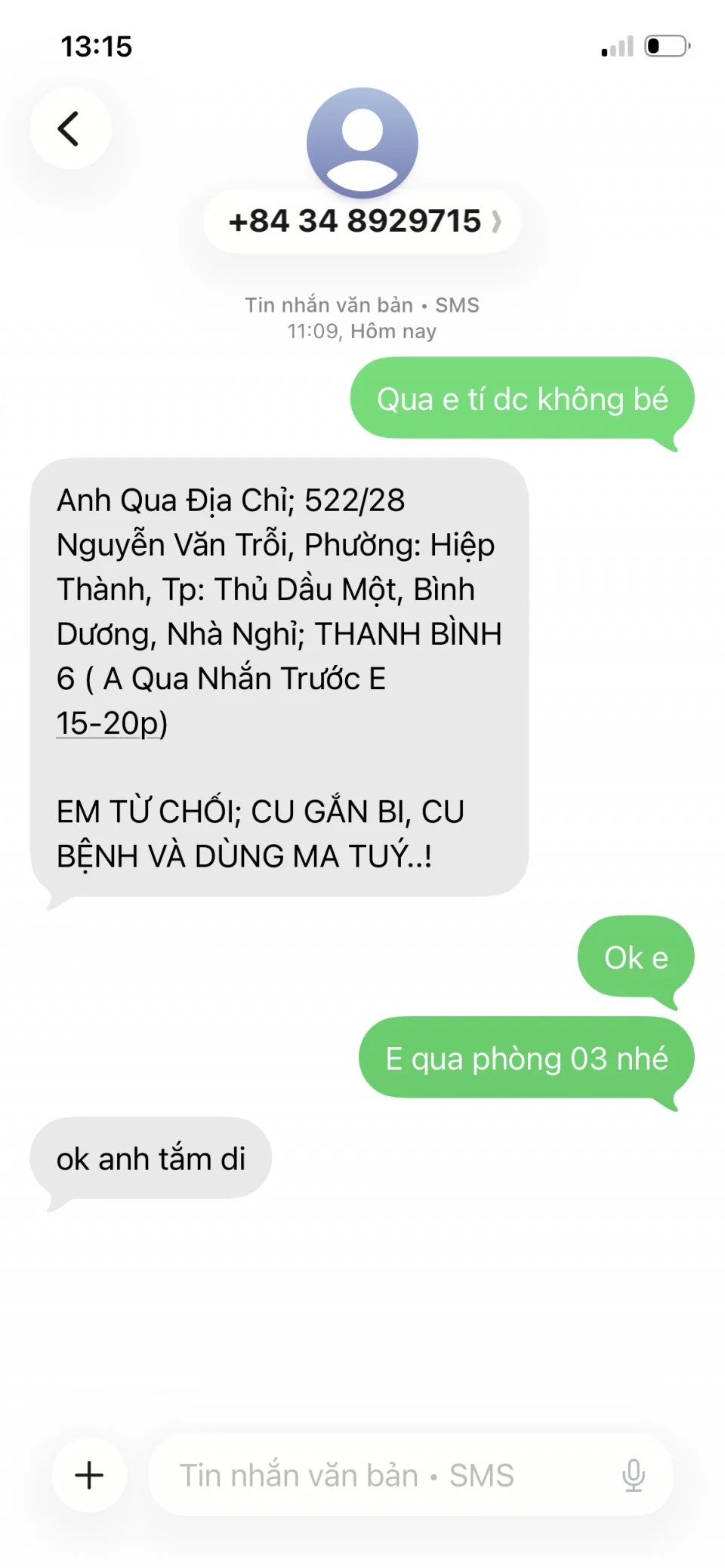This screenshot has height=1568, width=725.
Task: Tap the contact avatar at the top
Action: [362, 143]
